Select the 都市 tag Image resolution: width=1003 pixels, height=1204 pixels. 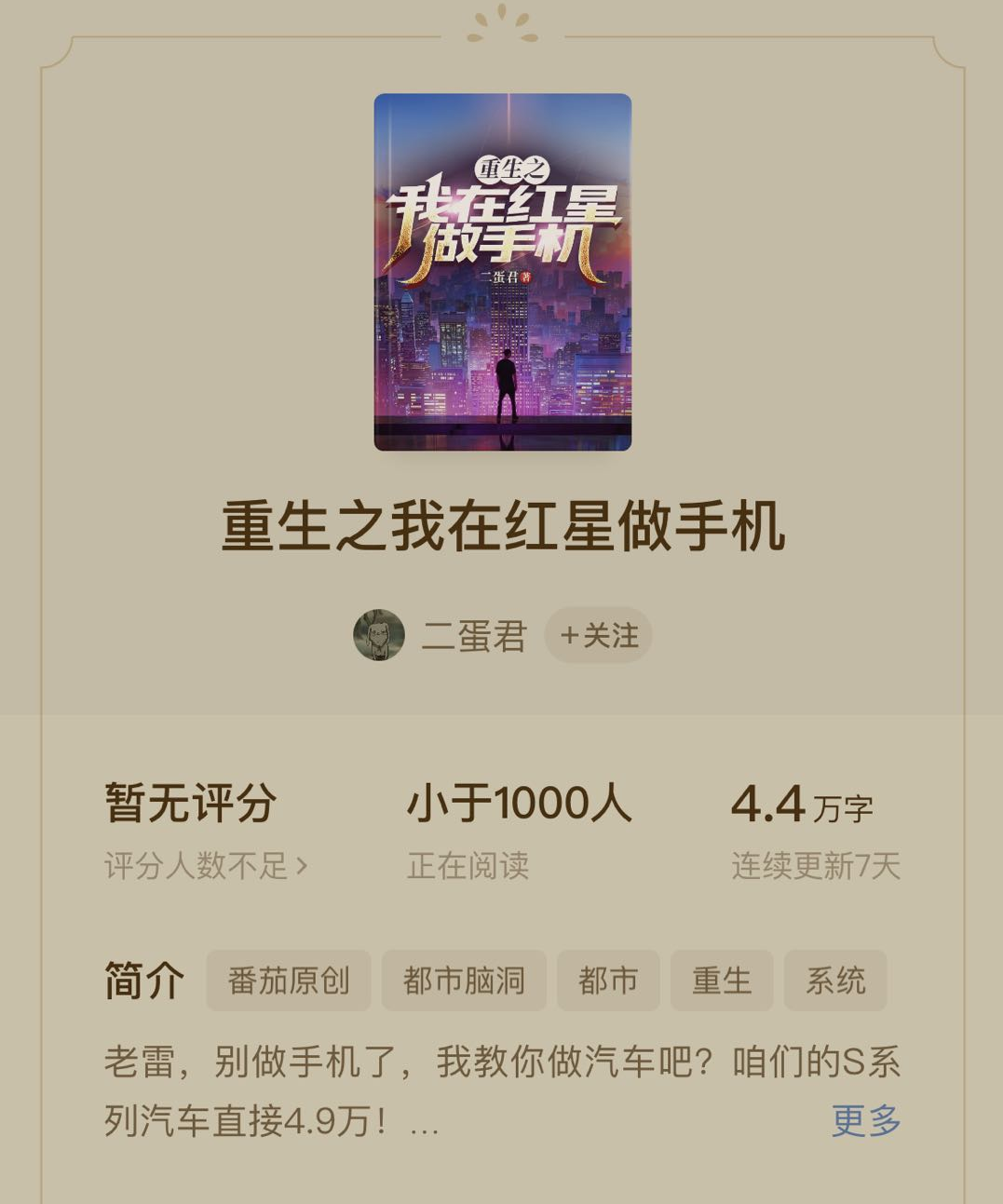point(608,981)
